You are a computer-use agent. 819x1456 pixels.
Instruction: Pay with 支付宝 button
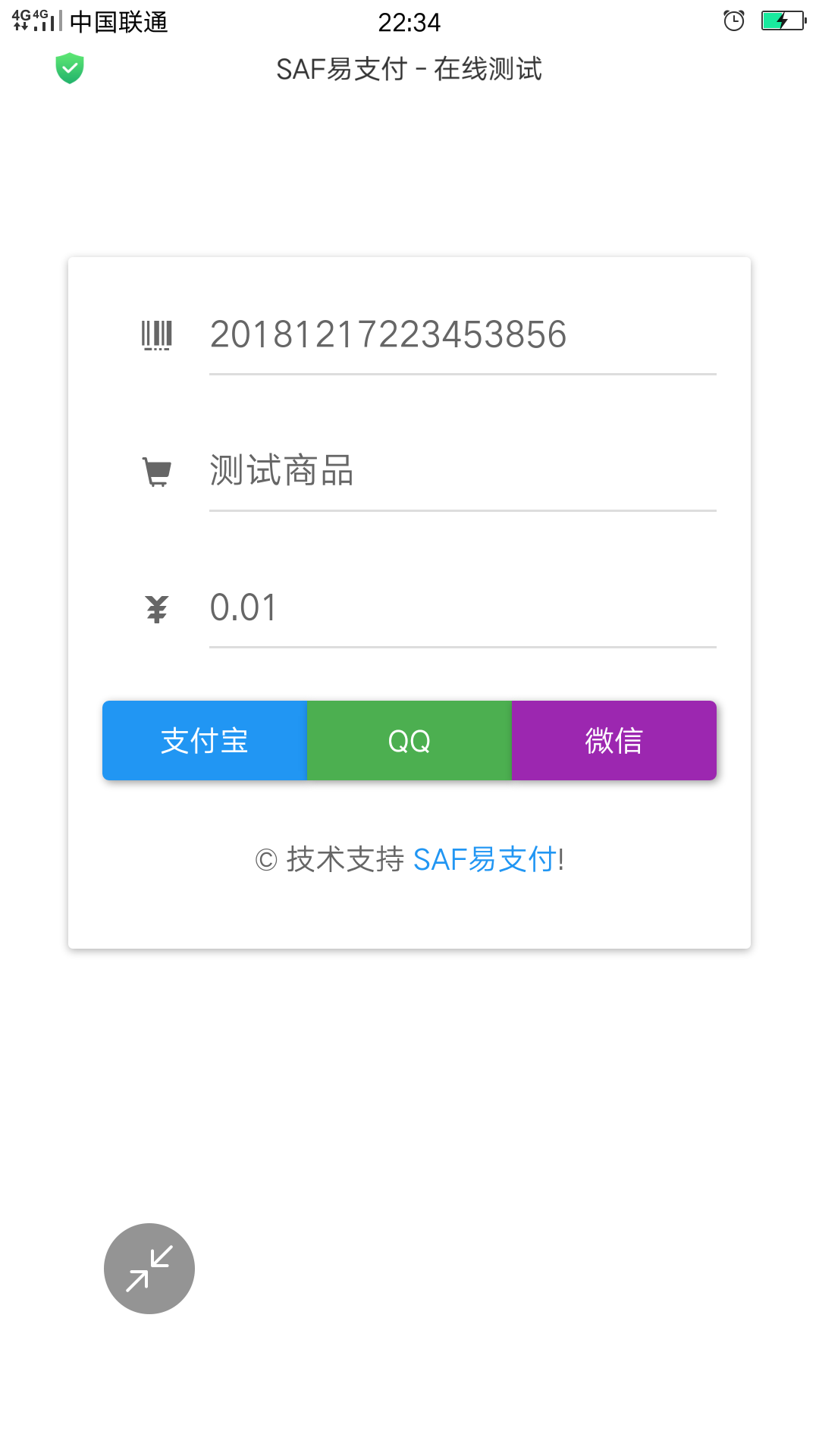205,740
